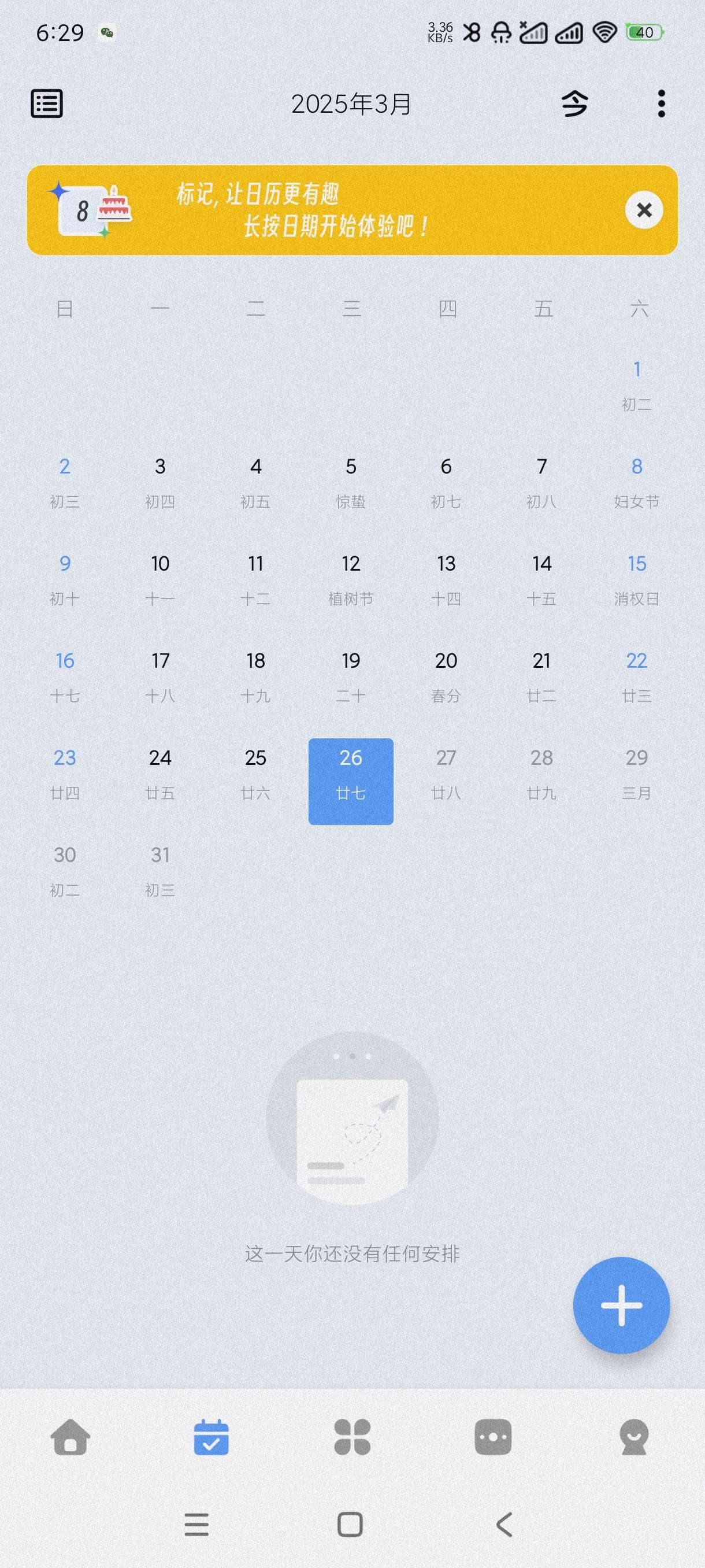Select March 27 廿八

446,774
